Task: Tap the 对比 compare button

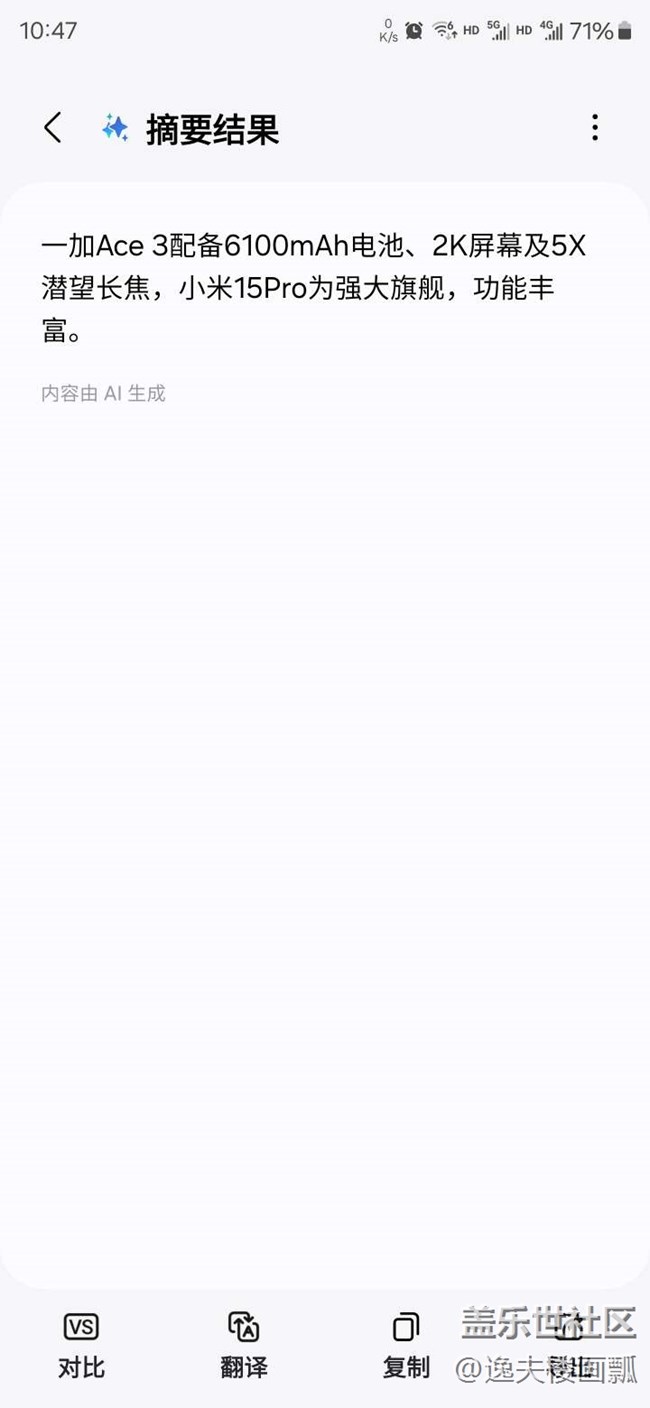Action: point(81,1344)
